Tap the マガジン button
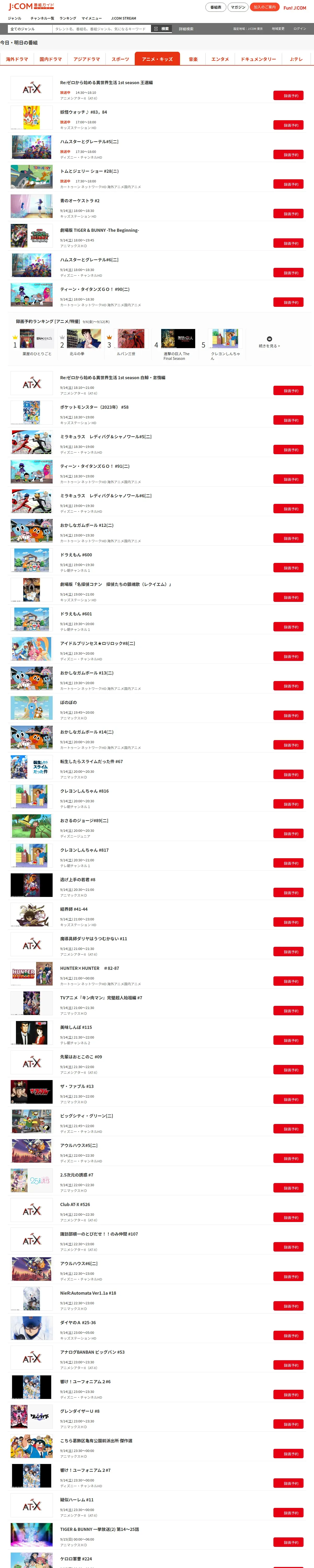314x1568 pixels. pyautogui.click(x=238, y=7)
